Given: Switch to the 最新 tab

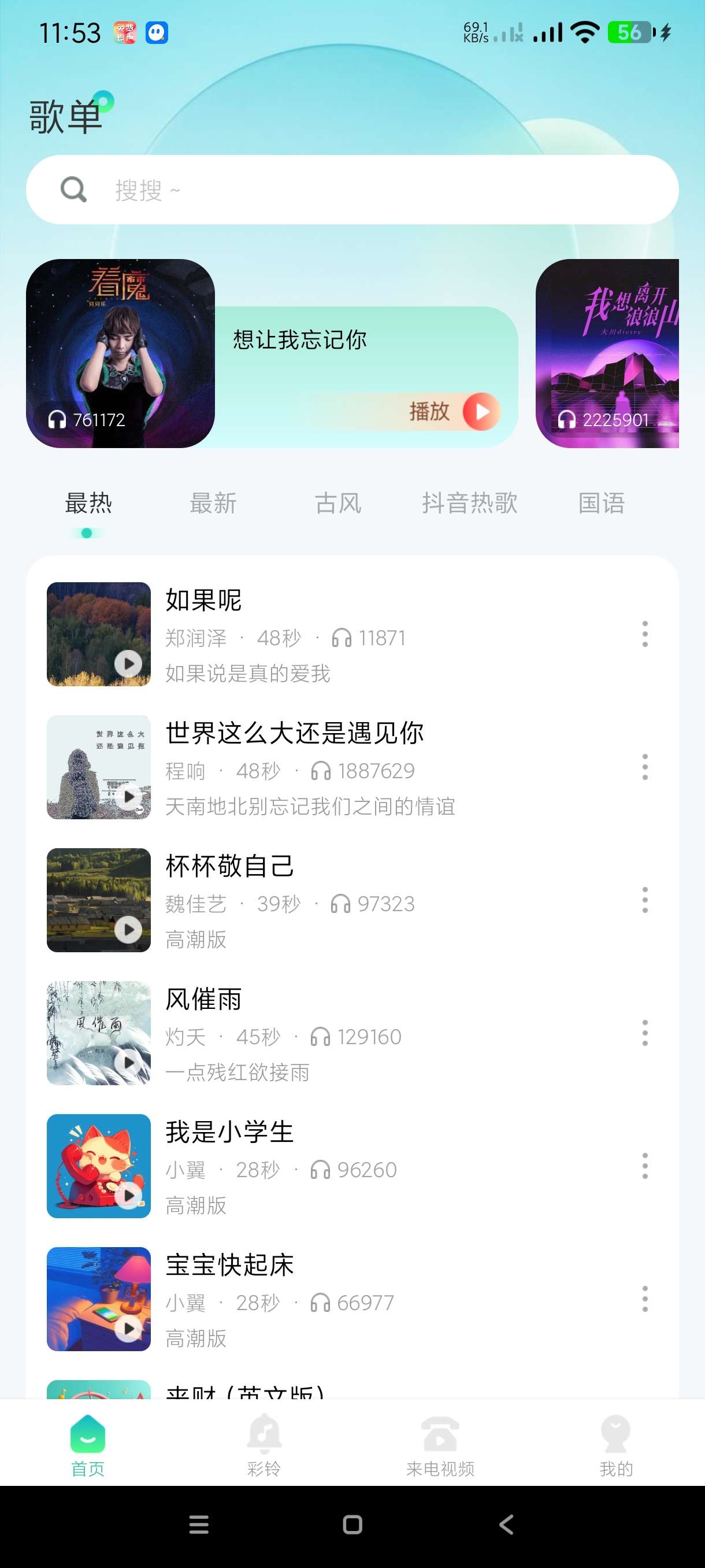Looking at the screenshot, I should 213,504.
